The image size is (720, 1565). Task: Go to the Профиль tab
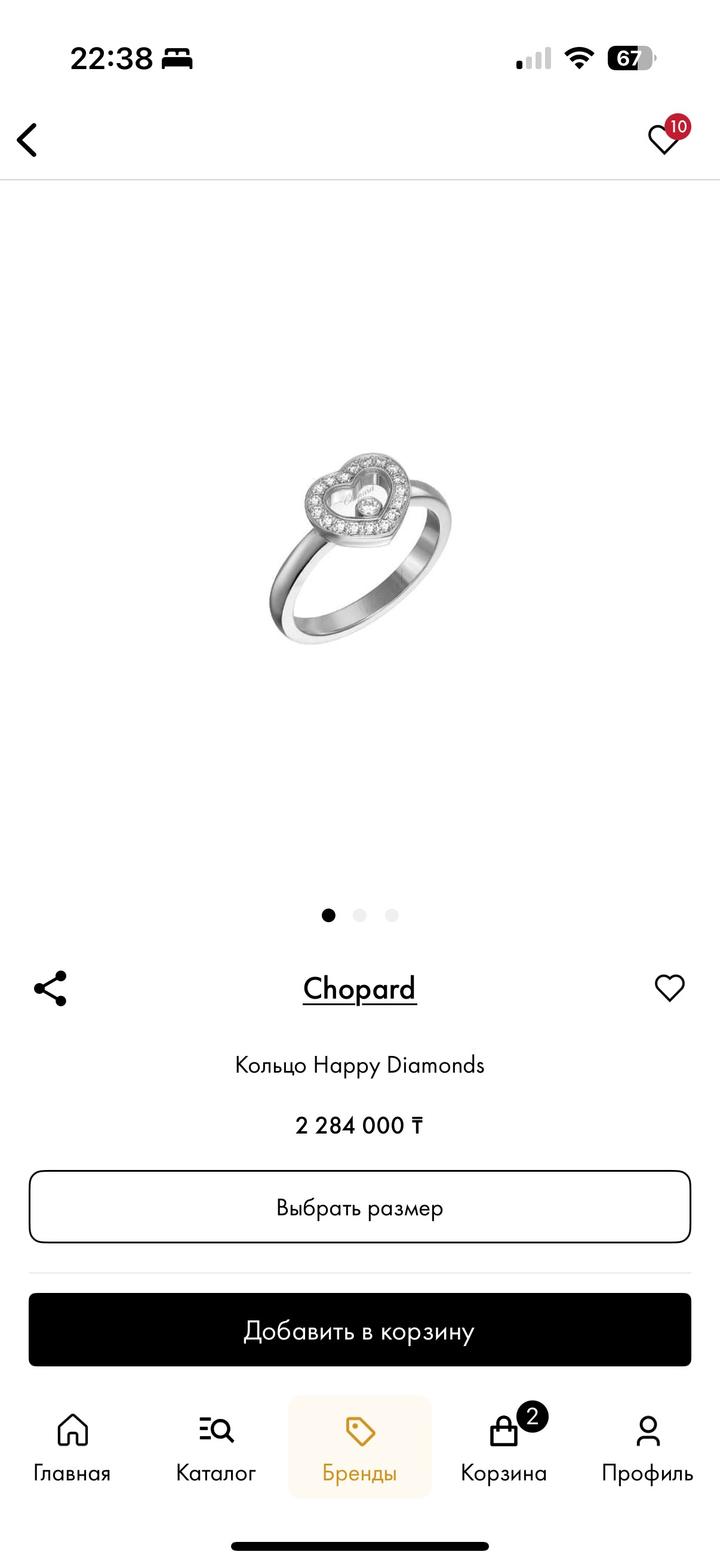647,1447
